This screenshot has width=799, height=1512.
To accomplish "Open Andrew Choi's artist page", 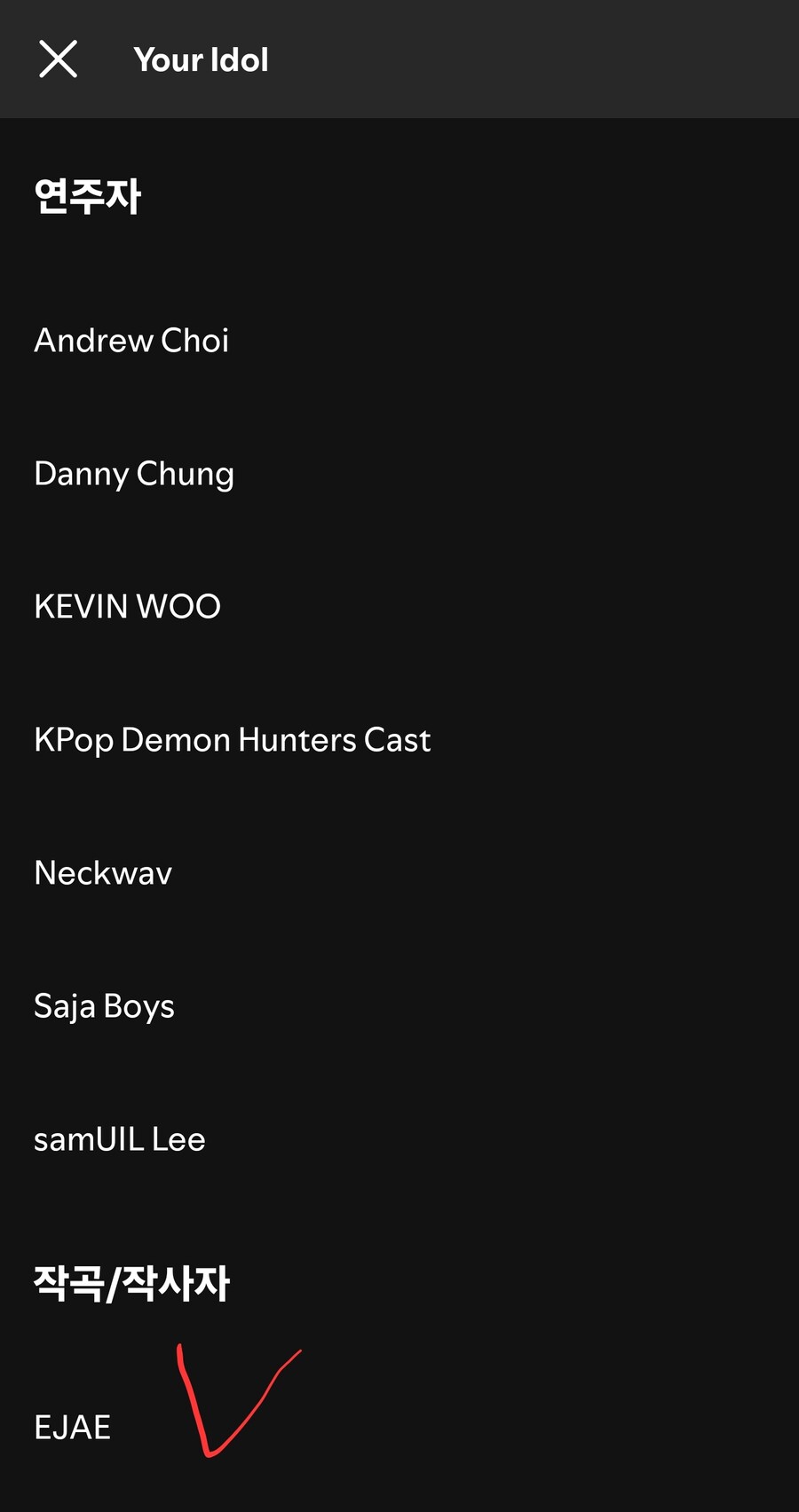I will click(131, 341).
